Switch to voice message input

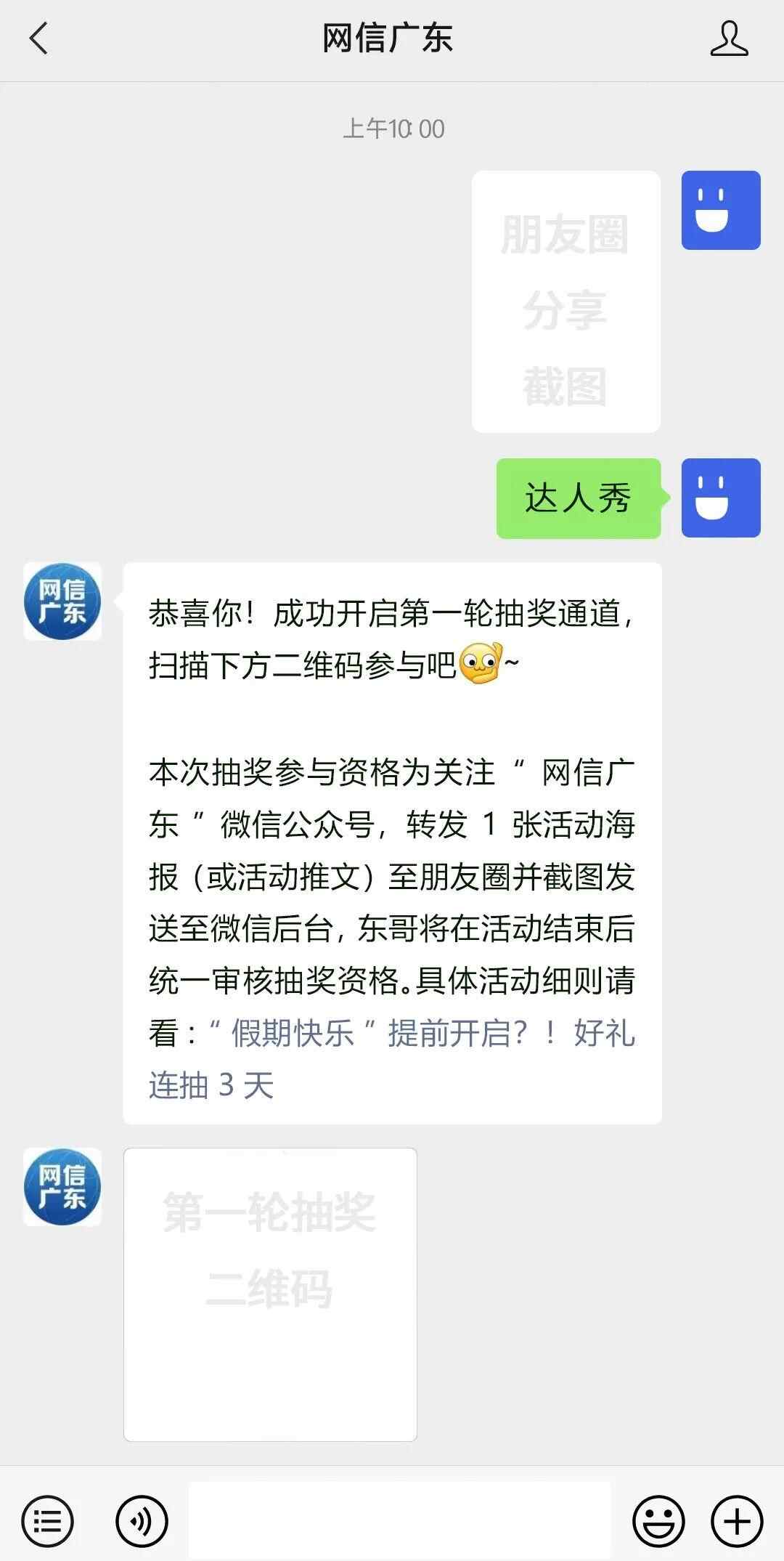pos(142,1521)
